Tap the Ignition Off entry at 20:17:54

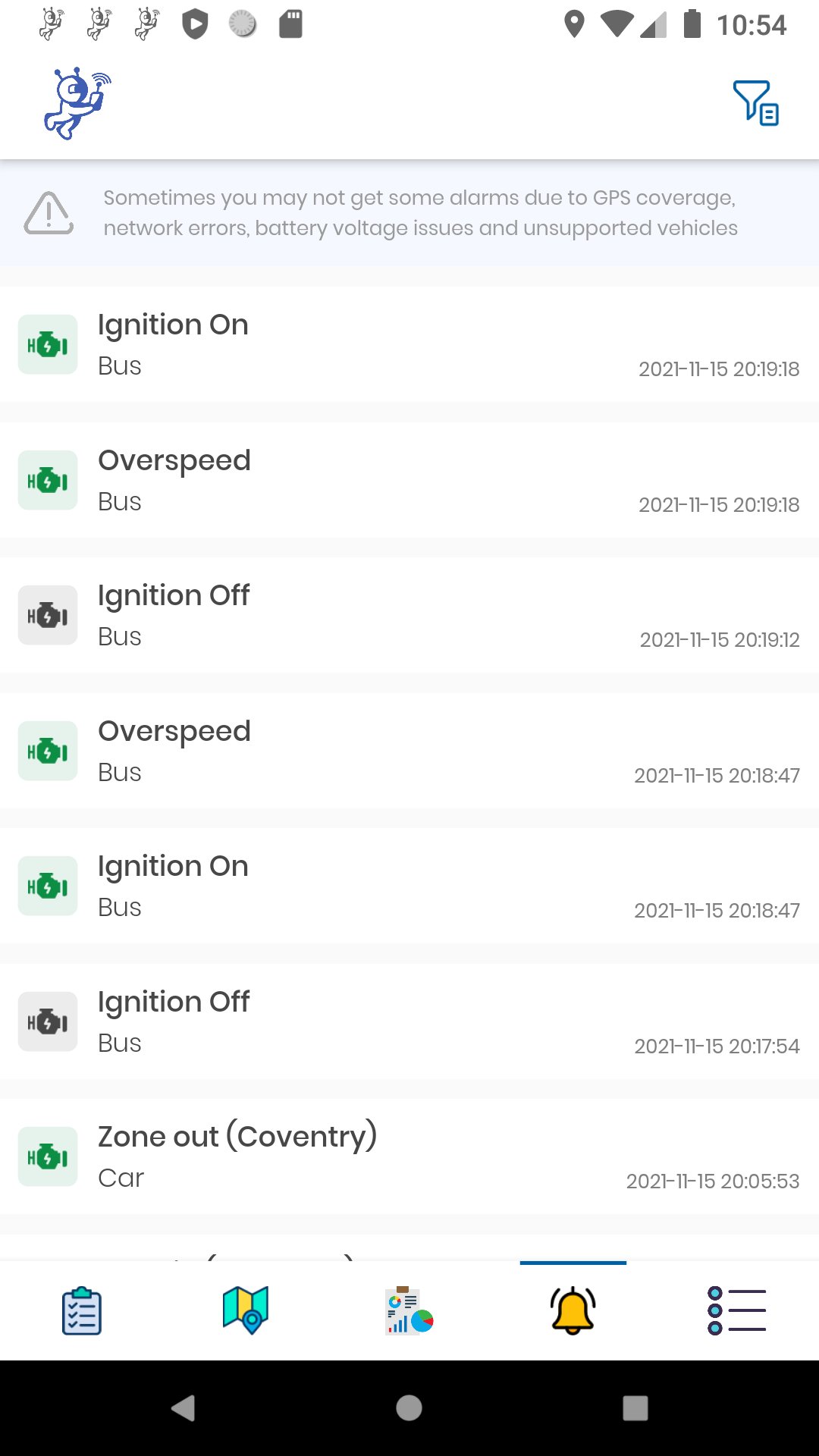(409, 1021)
